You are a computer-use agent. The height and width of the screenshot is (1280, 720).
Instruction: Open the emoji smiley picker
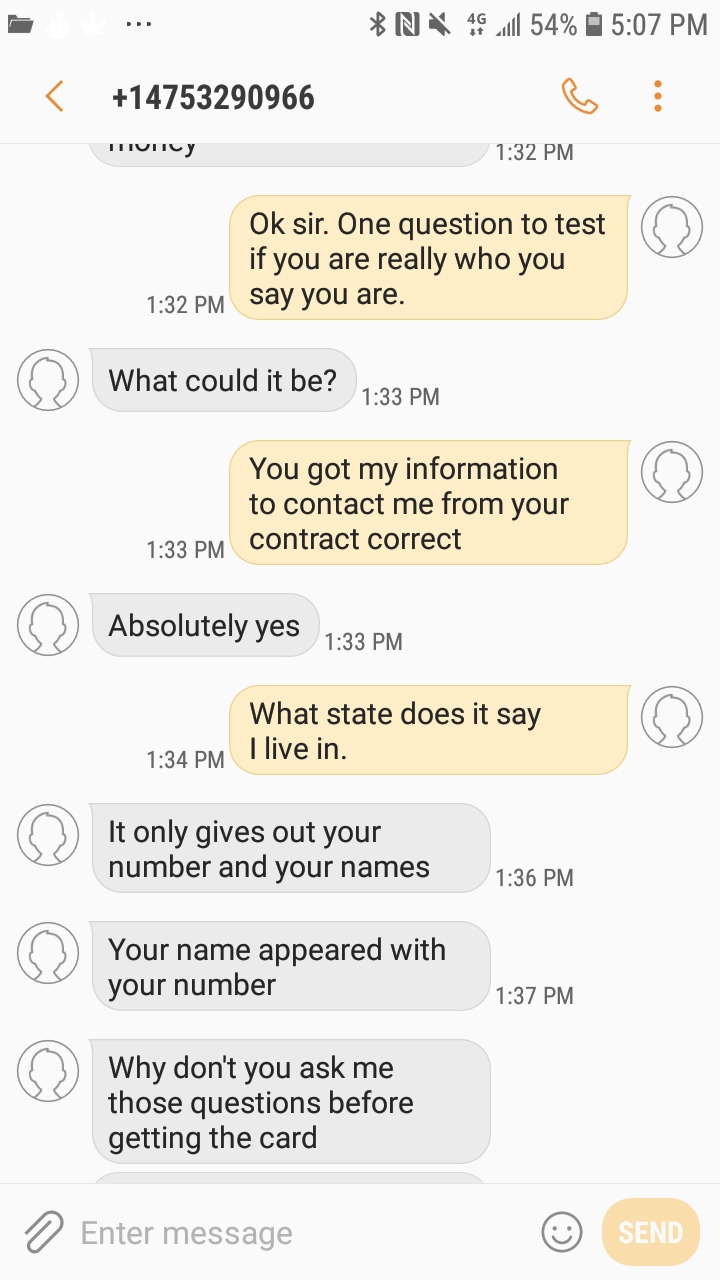(562, 1232)
